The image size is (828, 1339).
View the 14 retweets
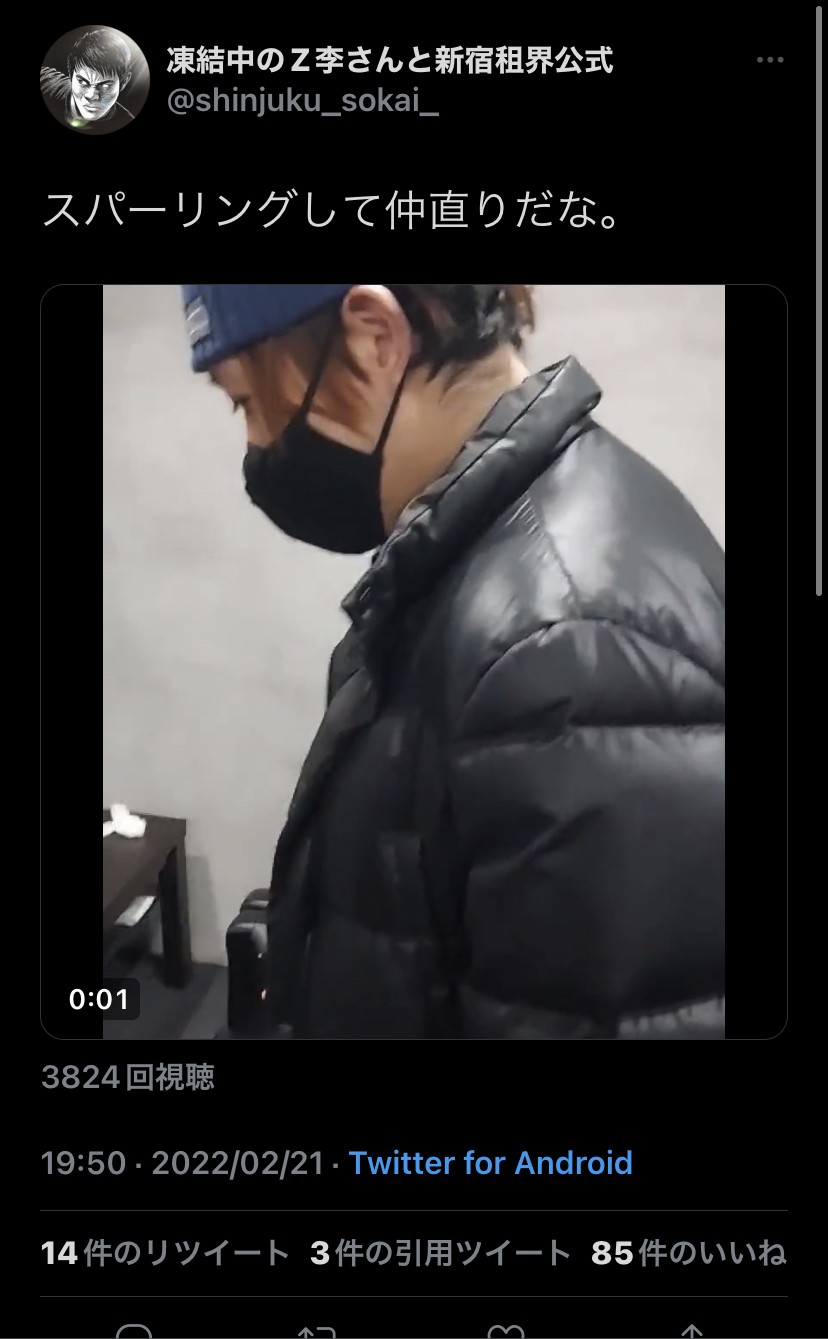point(165,1253)
